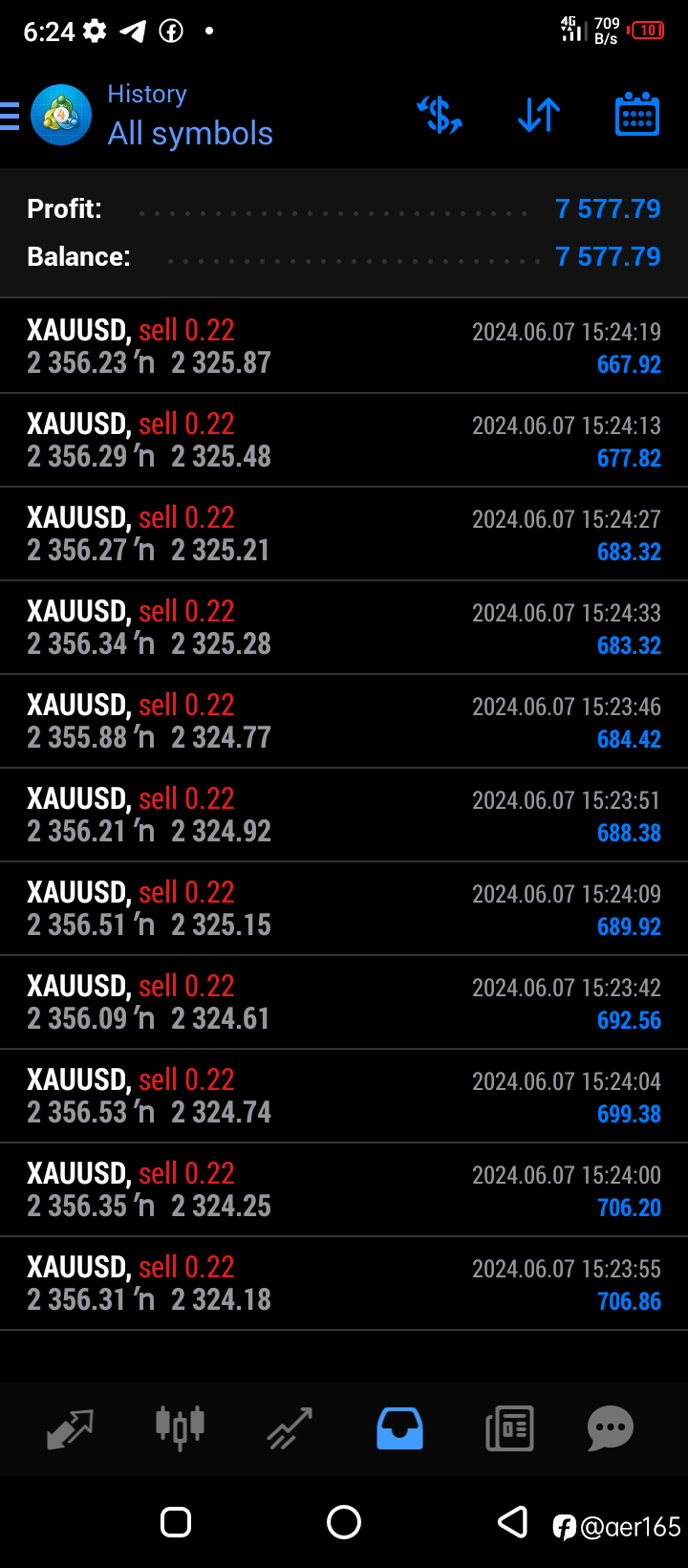688x1568 pixels.
Task: Switch to the Chart candlestick tab
Action: [x=180, y=1428]
